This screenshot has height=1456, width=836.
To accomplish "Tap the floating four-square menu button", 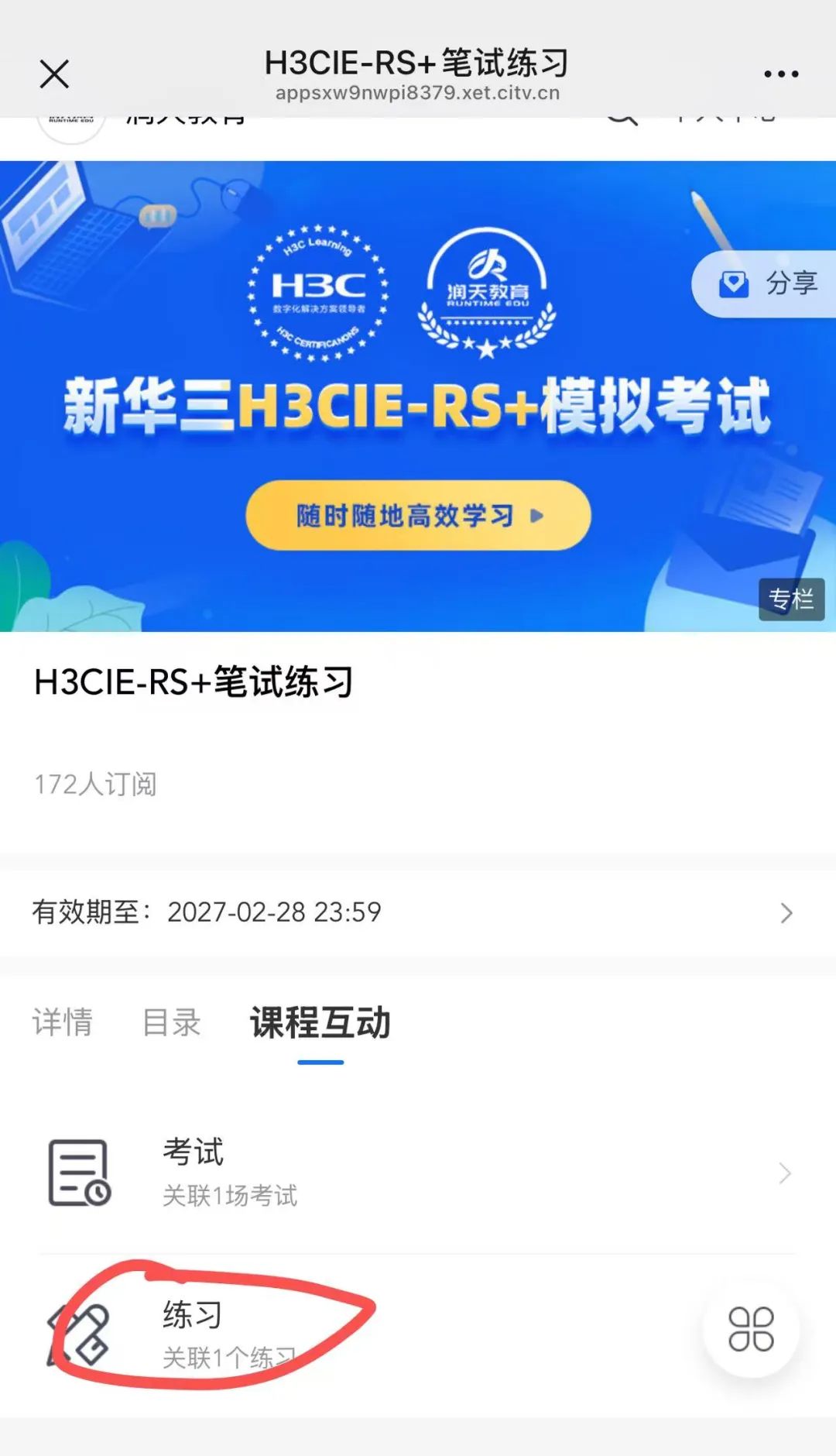I will pyautogui.click(x=750, y=1329).
